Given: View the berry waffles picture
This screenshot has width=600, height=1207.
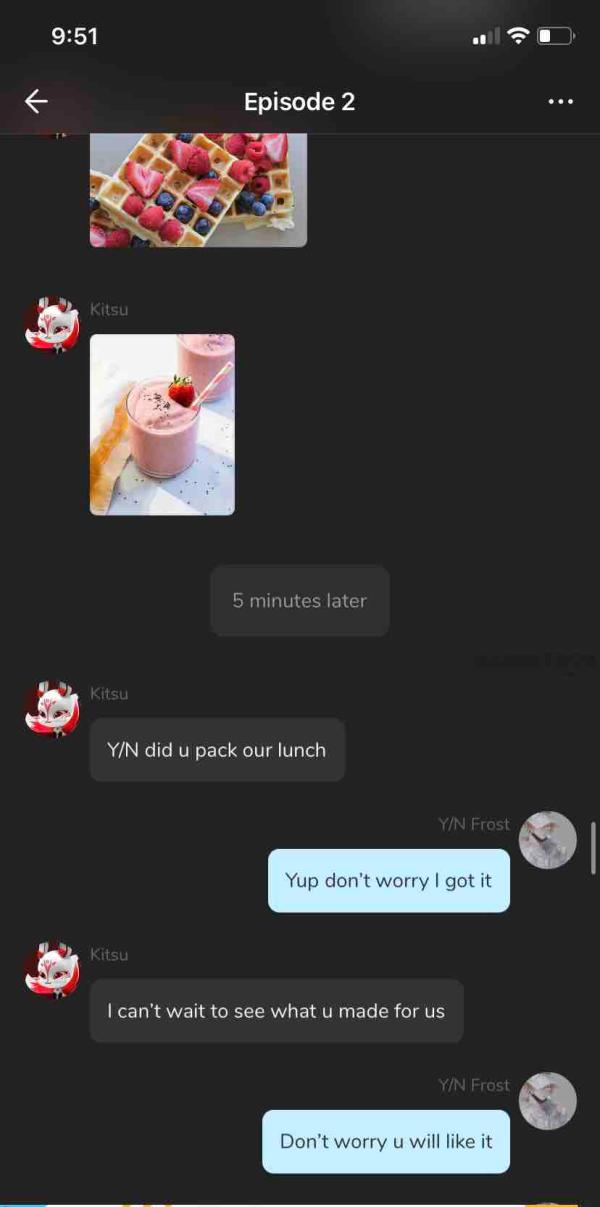Looking at the screenshot, I should point(198,190).
